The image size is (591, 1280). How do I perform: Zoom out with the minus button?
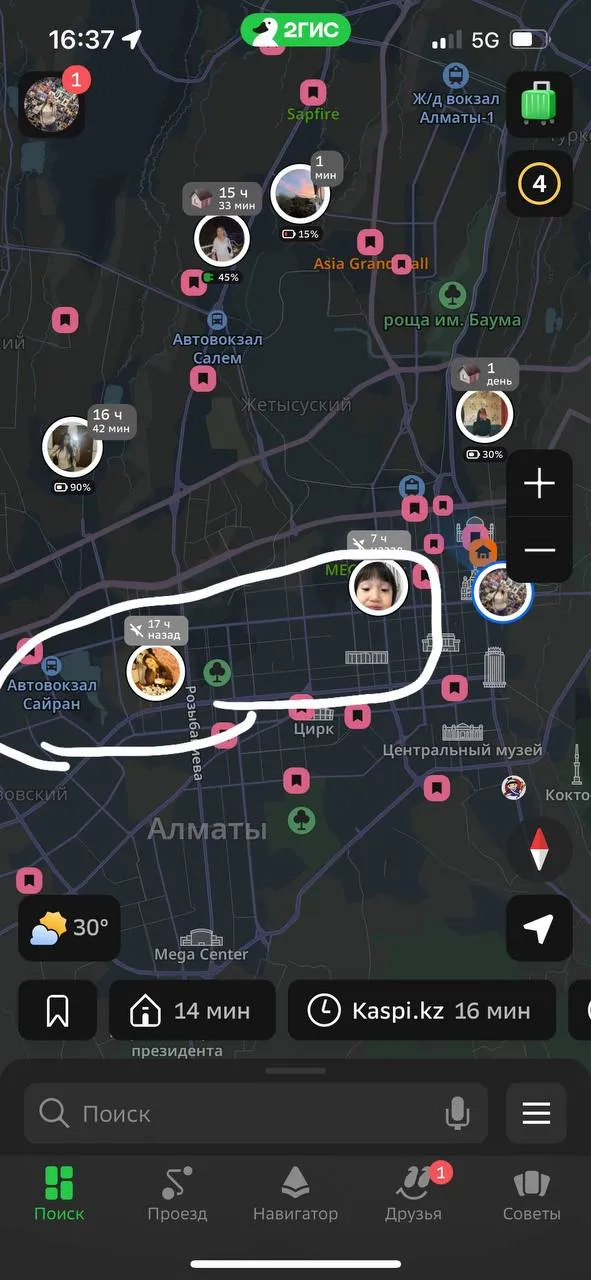pos(539,550)
